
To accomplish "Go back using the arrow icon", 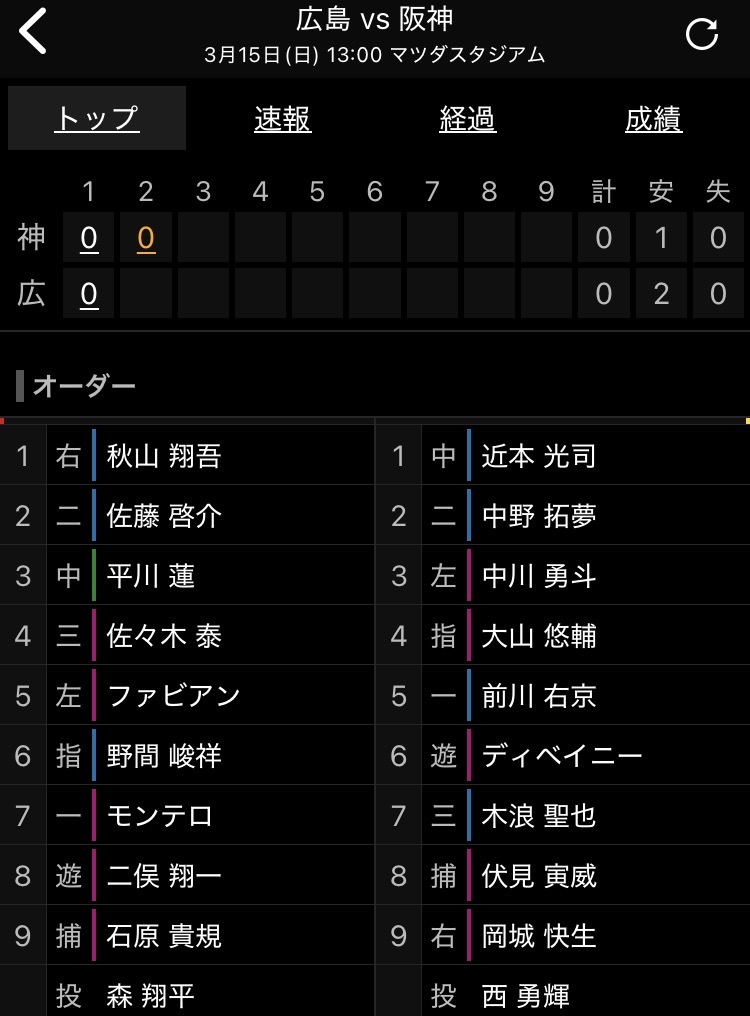I will pos(33,32).
